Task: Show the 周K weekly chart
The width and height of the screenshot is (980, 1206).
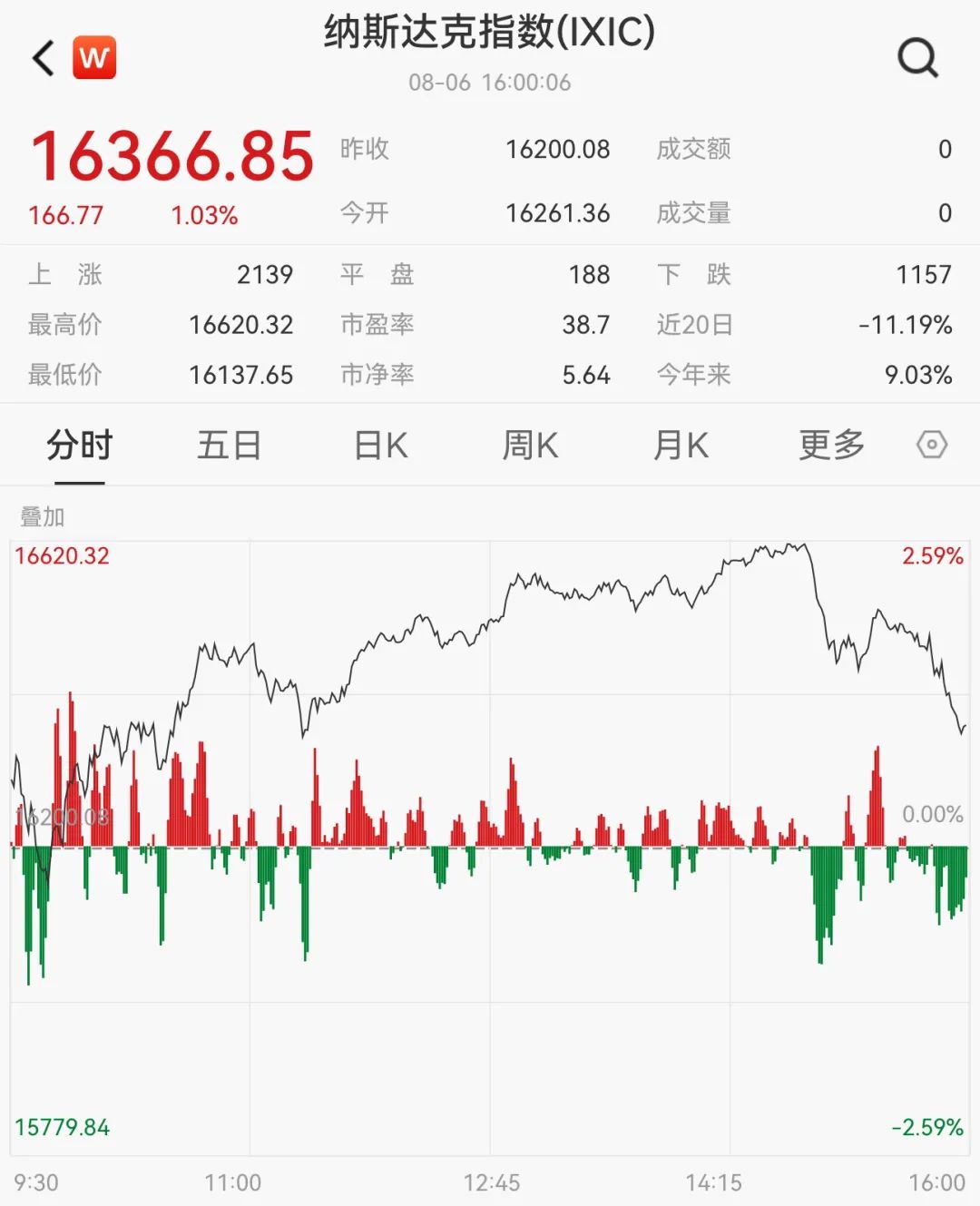Action: 531,446
